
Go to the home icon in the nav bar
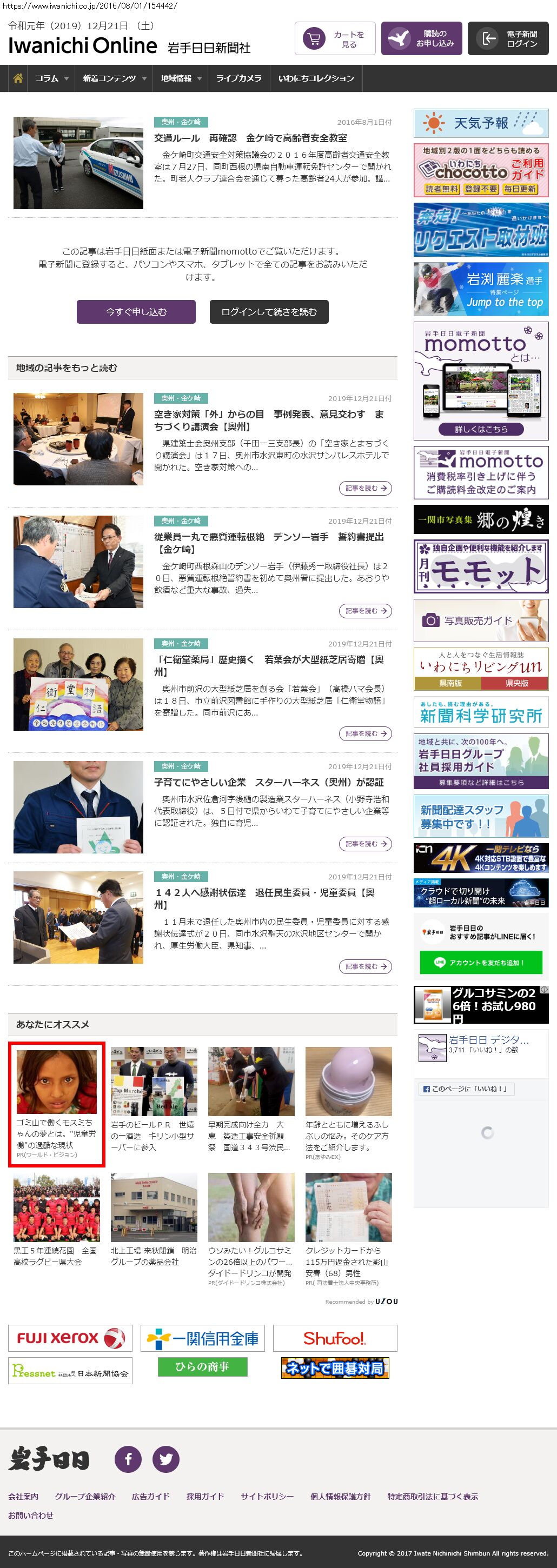18,78
